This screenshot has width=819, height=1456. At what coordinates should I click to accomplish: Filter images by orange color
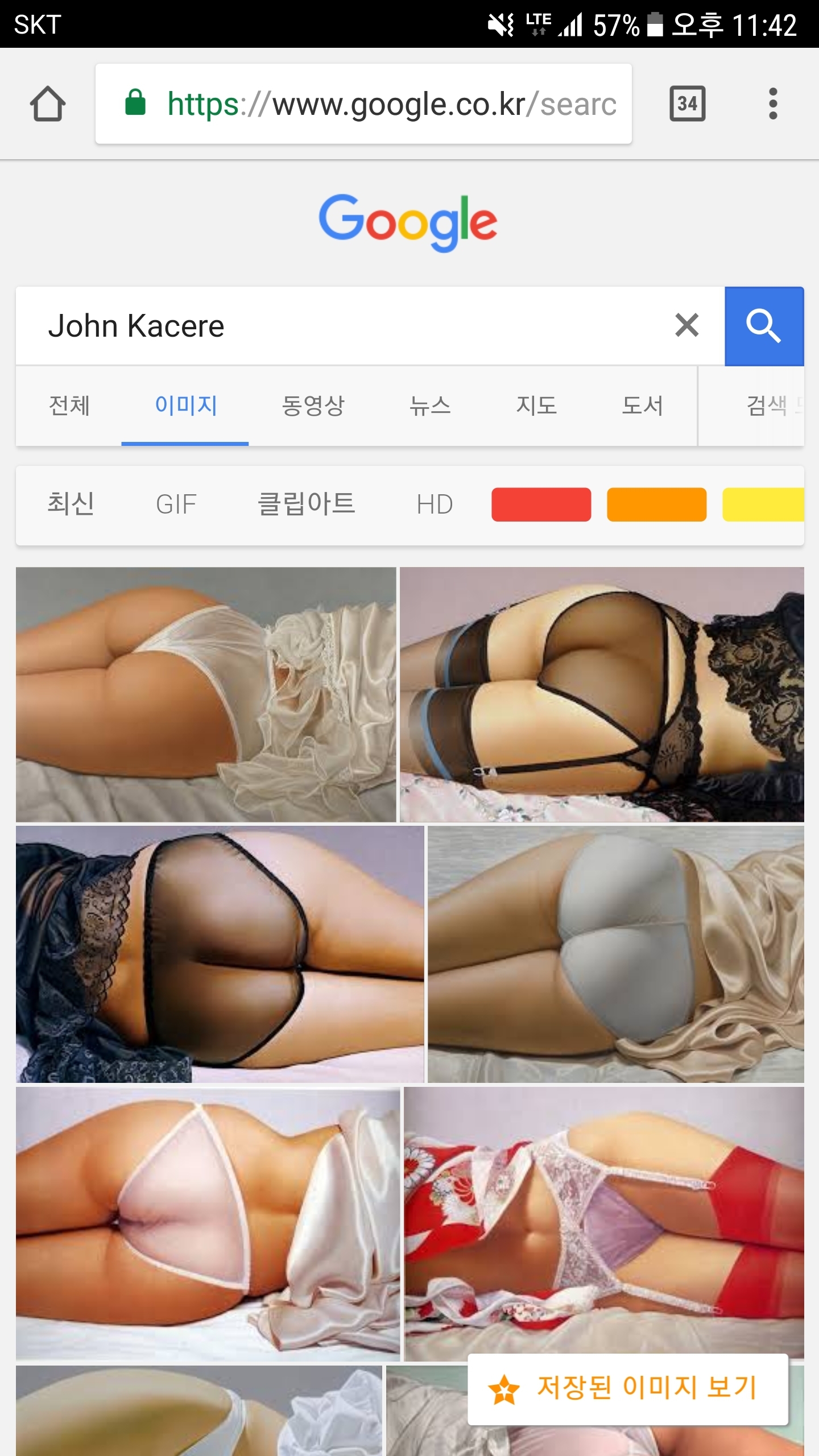tap(656, 504)
